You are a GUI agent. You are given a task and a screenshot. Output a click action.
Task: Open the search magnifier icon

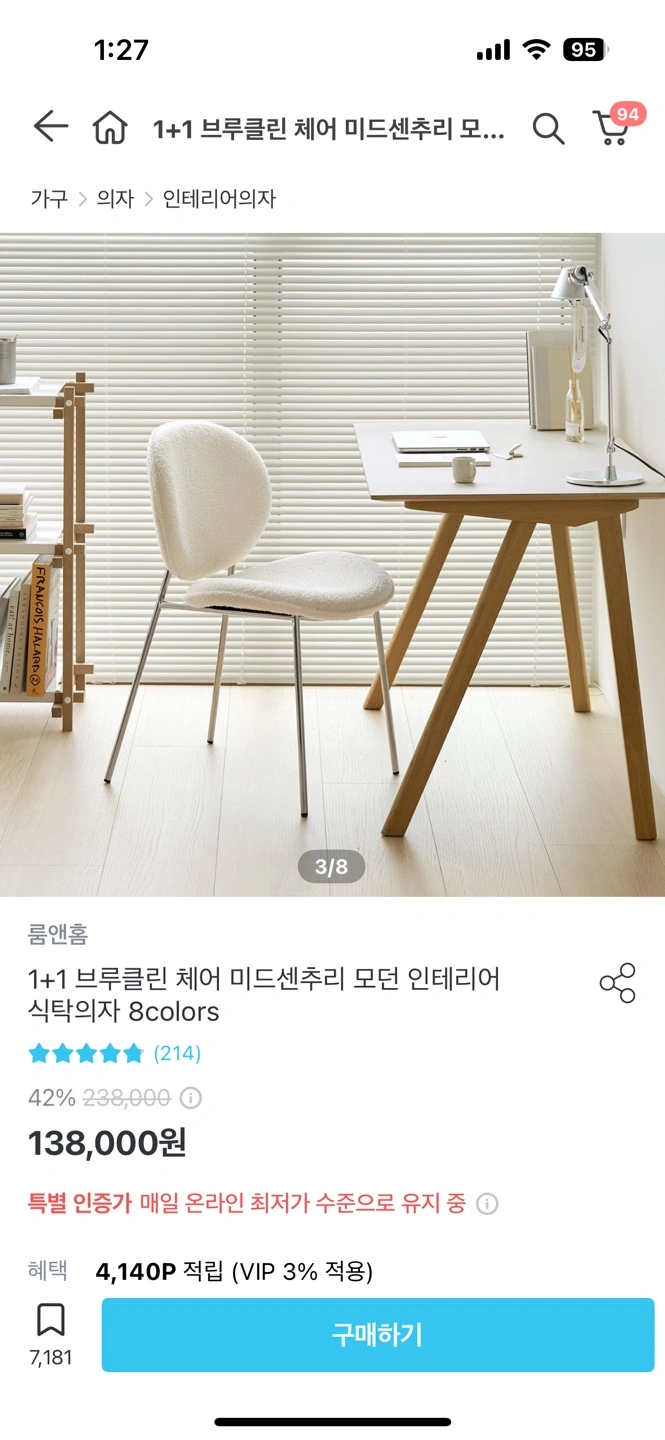[x=548, y=128]
